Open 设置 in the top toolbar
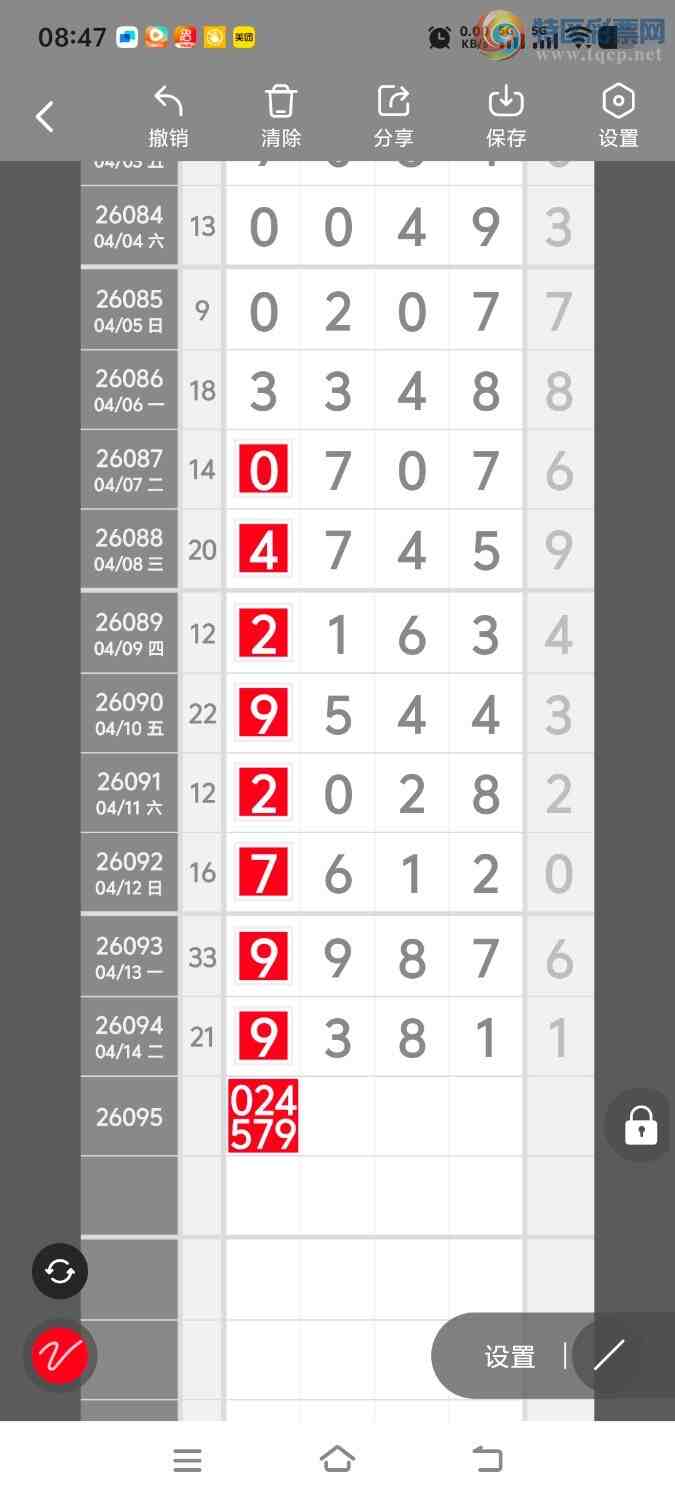This screenshot has width=675, height=1500. tap(618, 116)
